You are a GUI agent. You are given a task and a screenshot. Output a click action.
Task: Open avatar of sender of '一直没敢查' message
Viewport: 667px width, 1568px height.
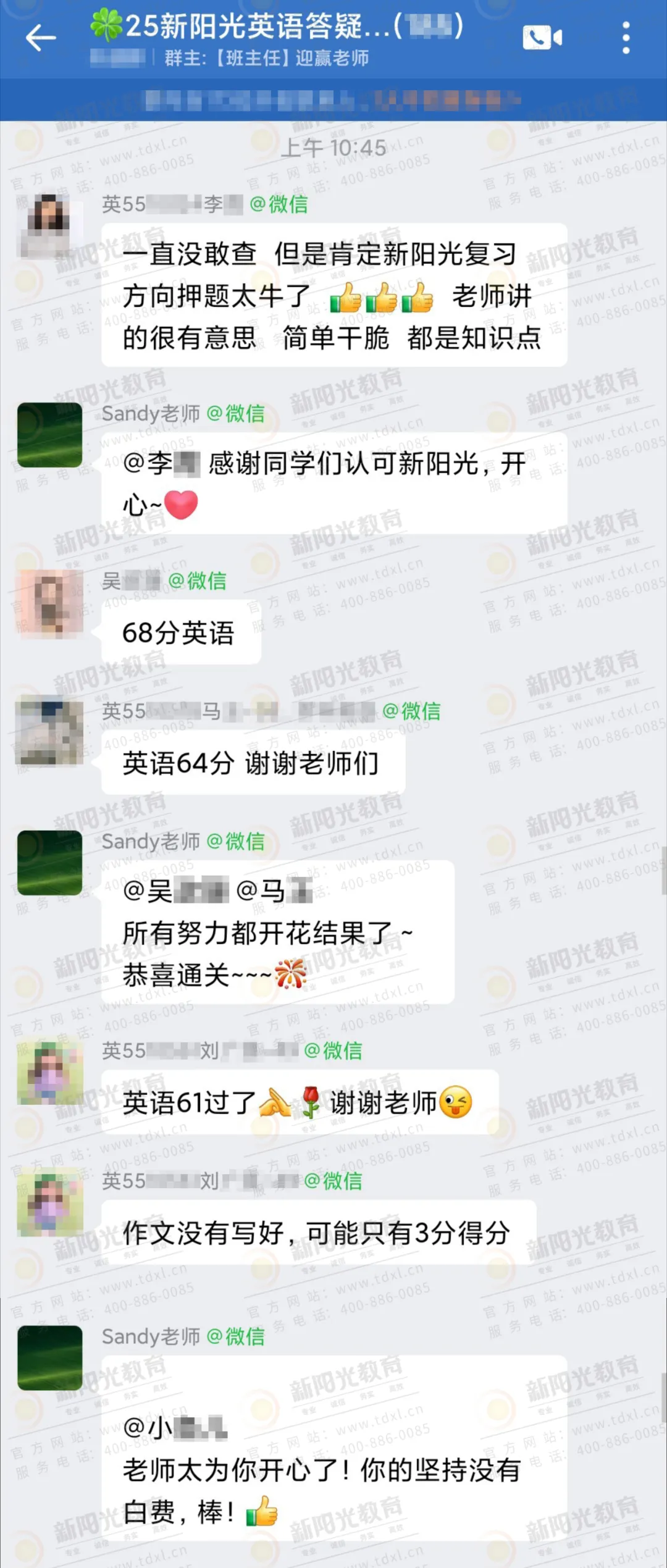(50, 225)
